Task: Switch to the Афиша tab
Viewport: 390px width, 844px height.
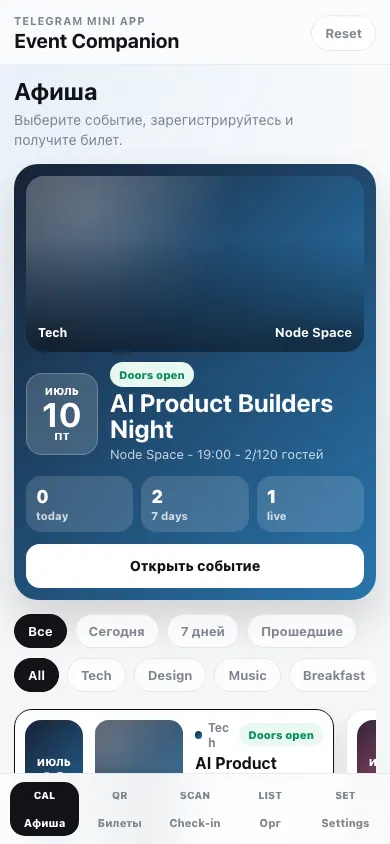Action: coord(45,808)
